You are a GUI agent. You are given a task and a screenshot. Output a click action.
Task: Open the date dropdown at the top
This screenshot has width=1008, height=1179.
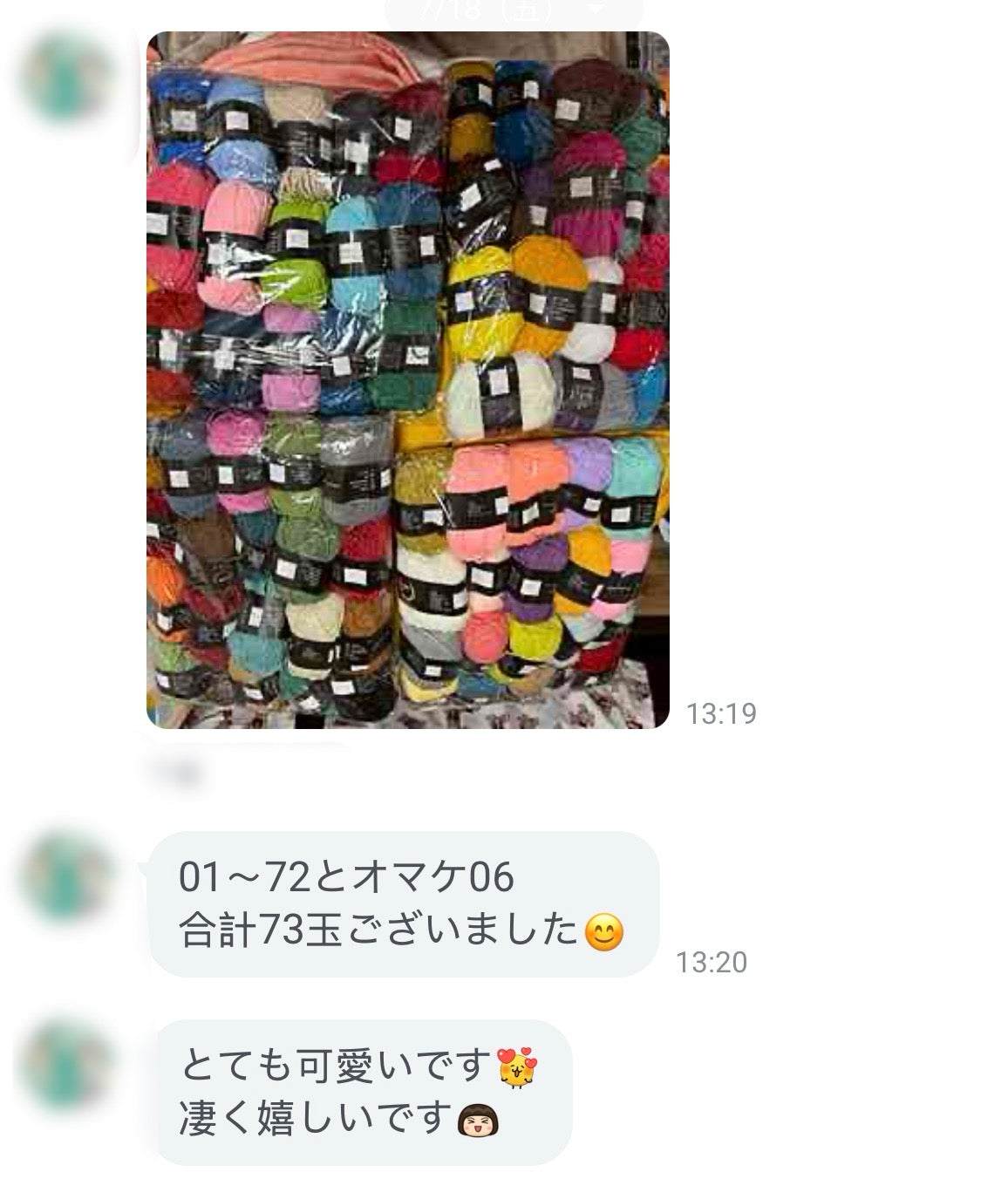tap(513, 10)
